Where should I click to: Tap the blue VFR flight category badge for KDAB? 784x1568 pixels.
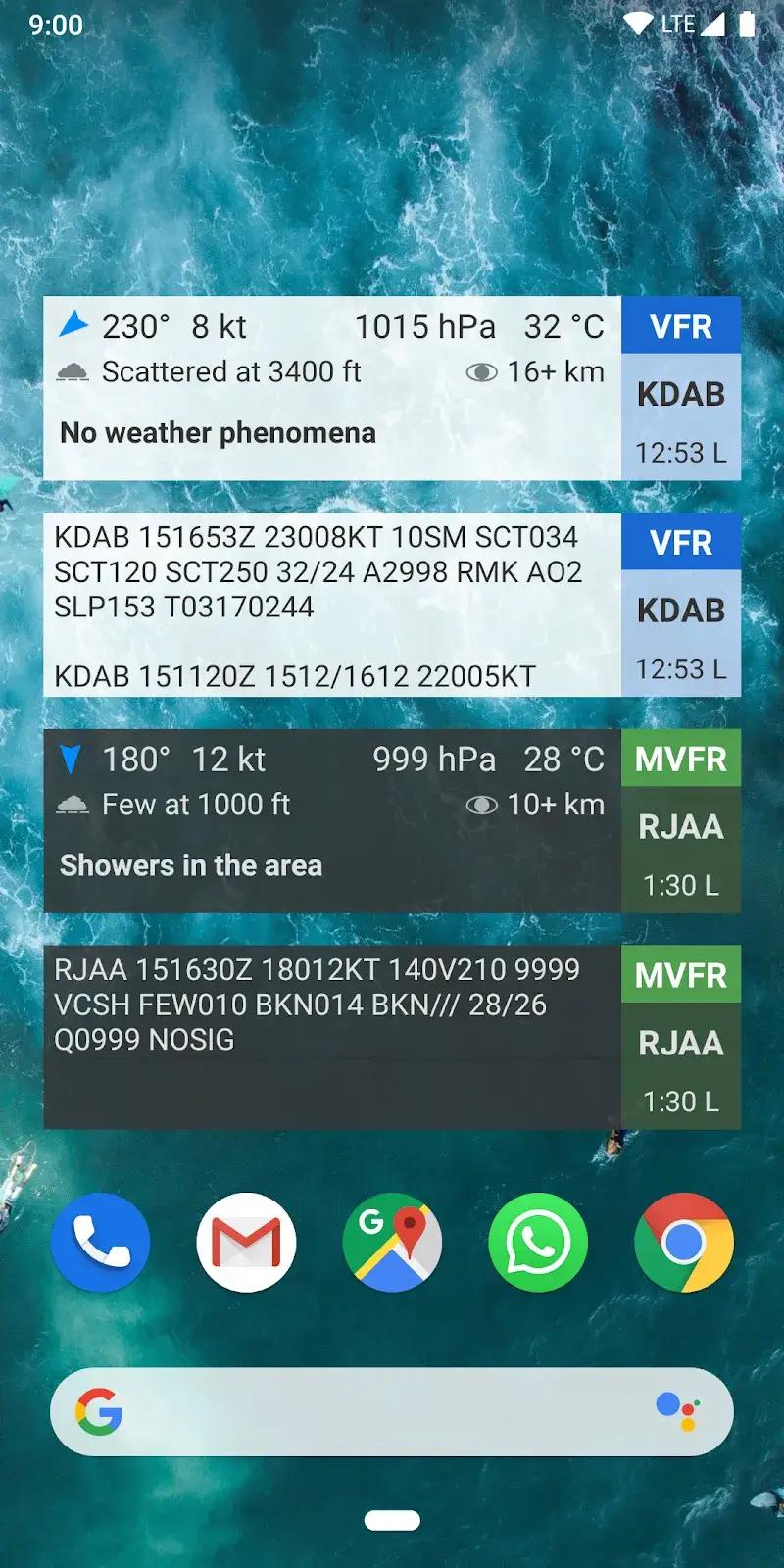[x=681, y=326]
